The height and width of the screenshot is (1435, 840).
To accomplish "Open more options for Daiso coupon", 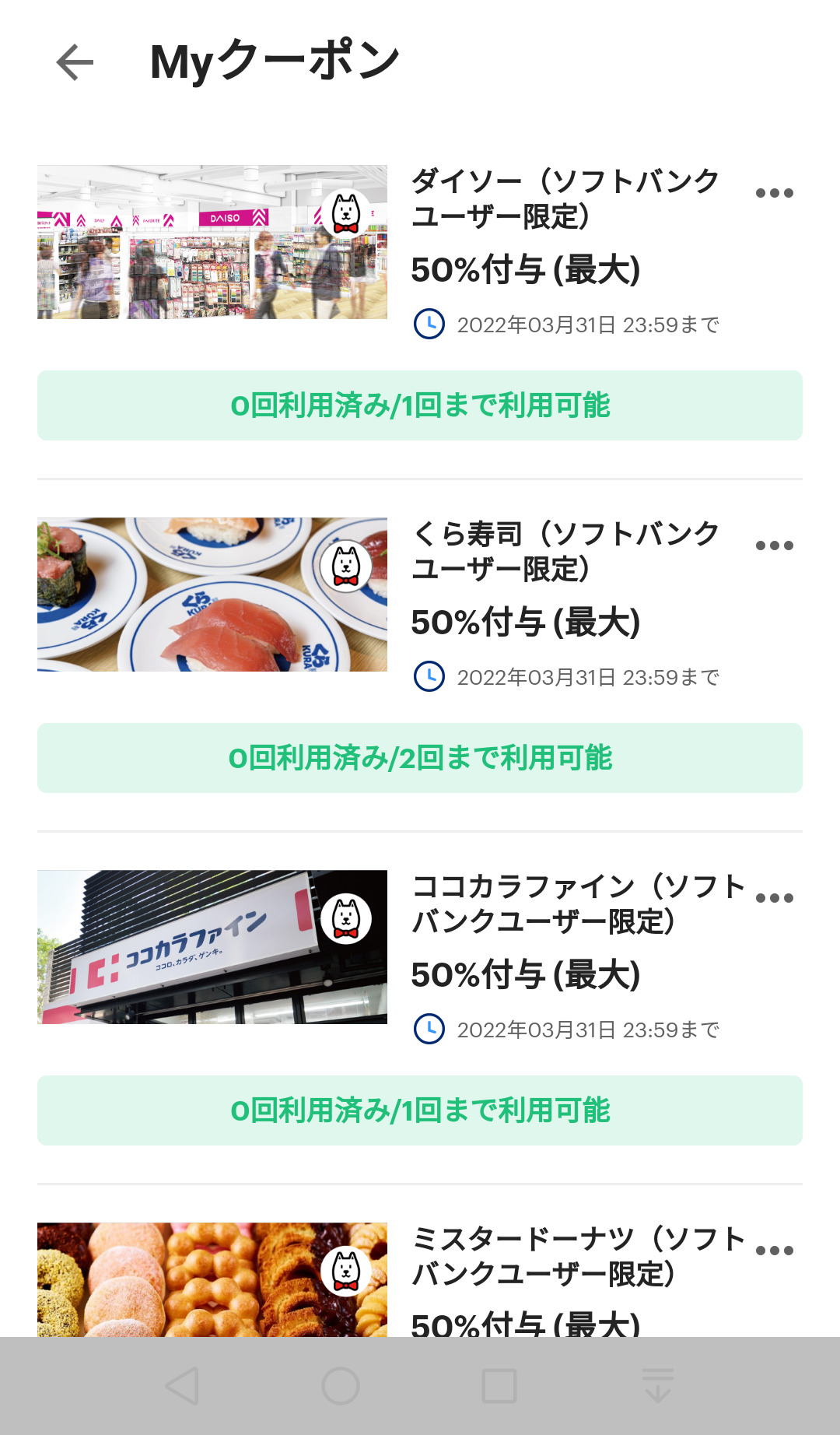I will click(x=774, y=193).
